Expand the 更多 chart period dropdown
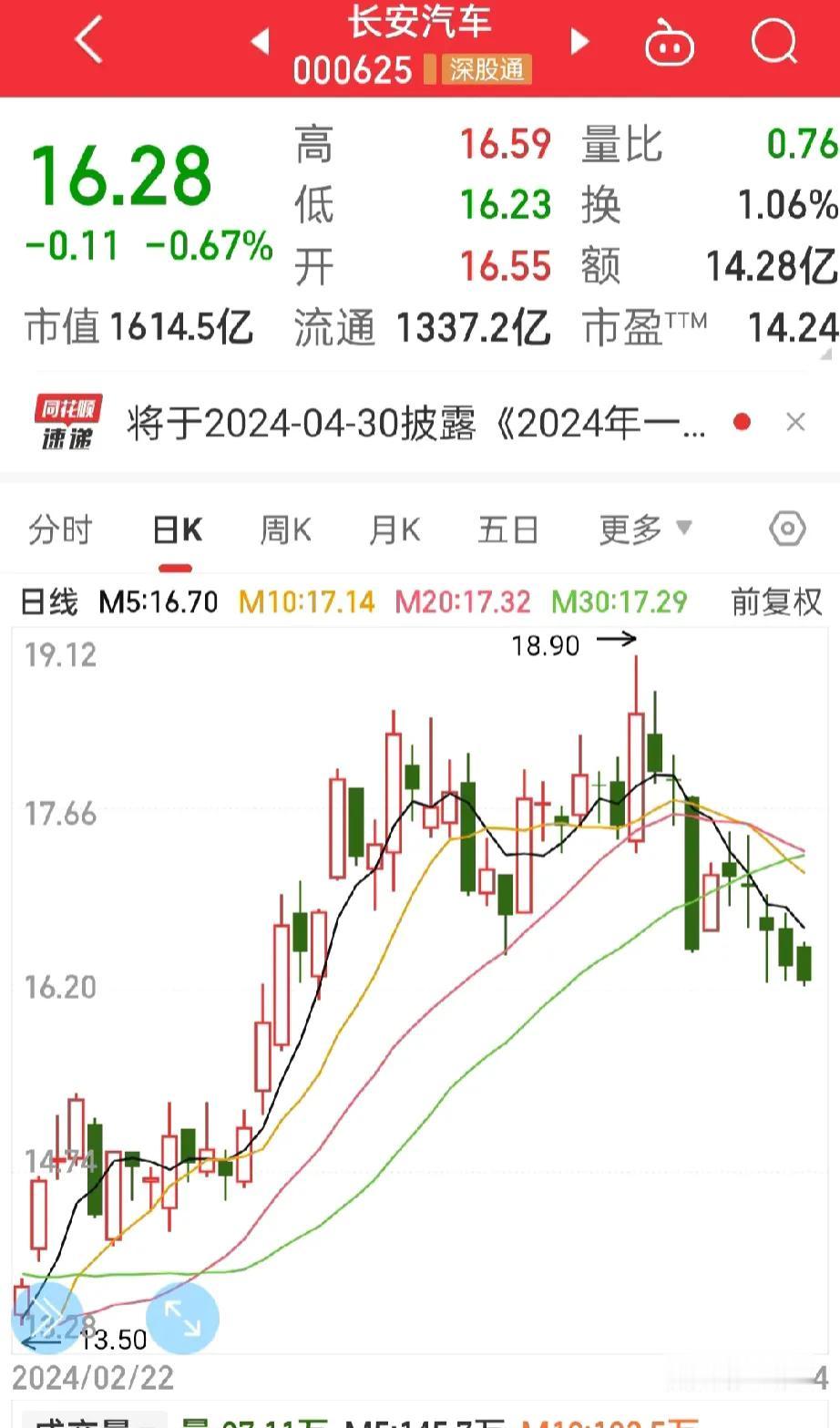The height and width of the screenshot is (1428, 840). point(646,529)
